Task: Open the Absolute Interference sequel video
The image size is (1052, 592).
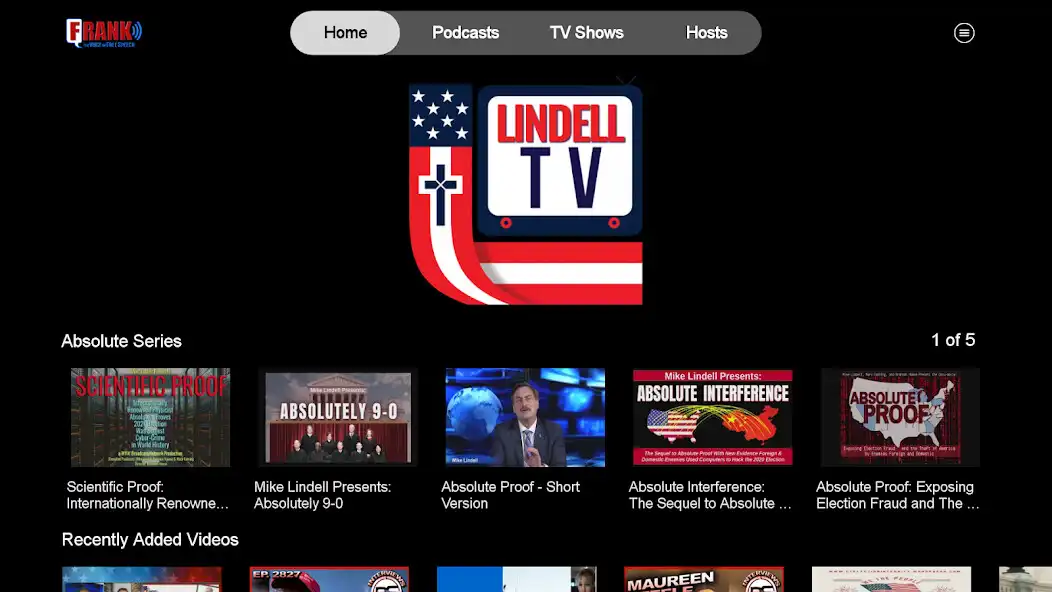Action: tap(712, 417)
